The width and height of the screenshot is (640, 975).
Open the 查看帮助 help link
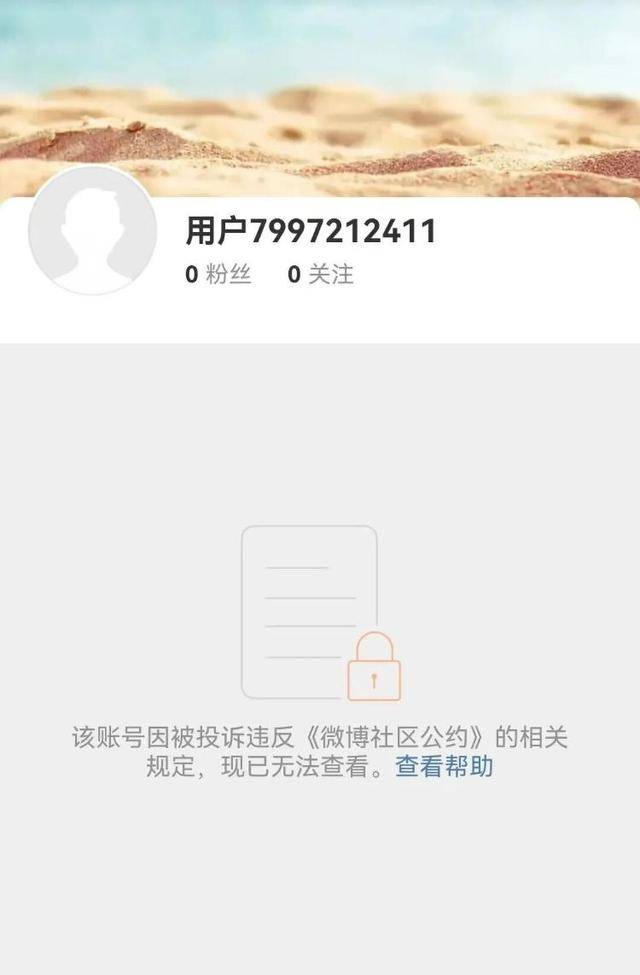(x=444, y=768)
